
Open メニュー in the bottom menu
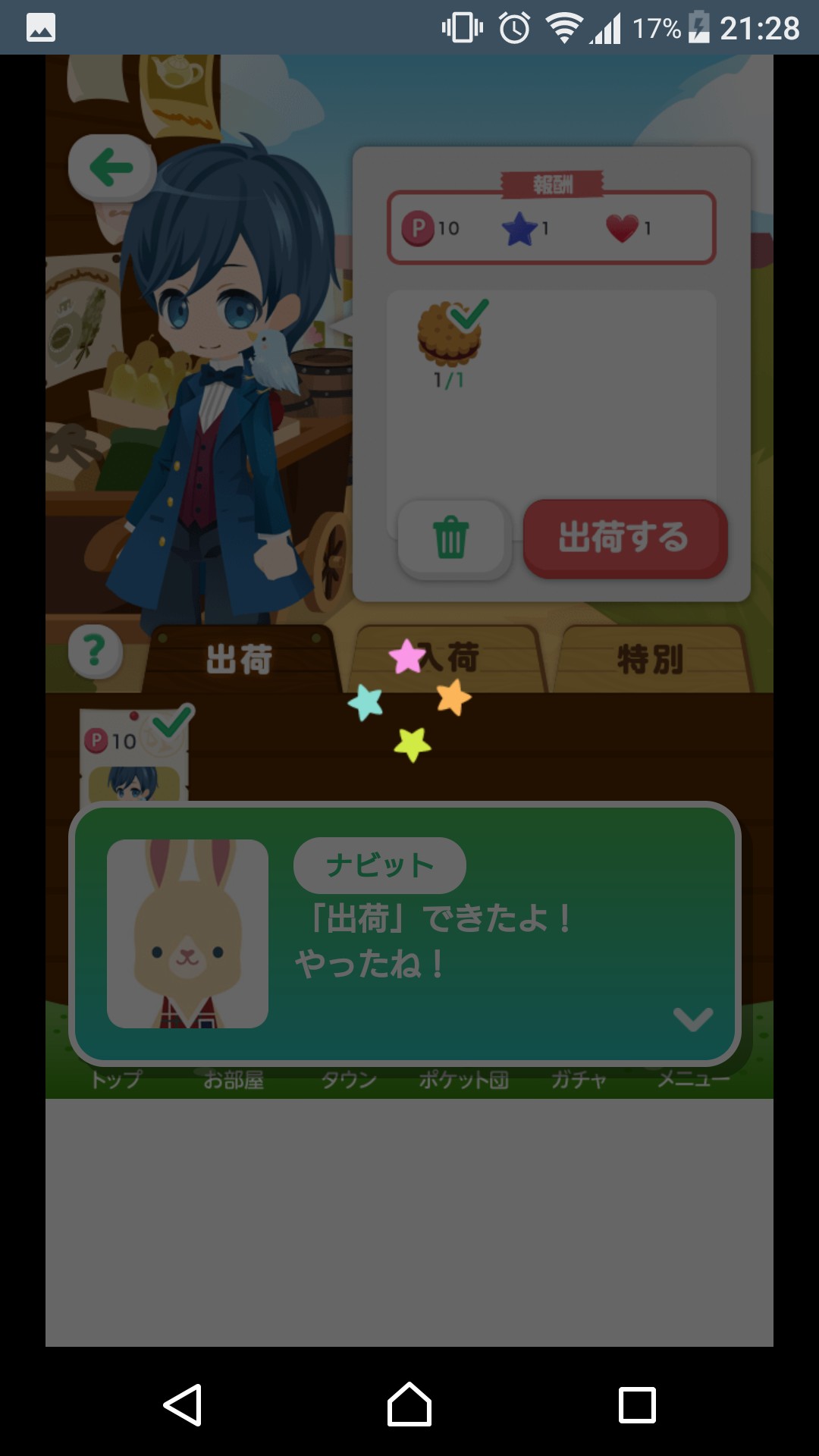coord(693,1079)
